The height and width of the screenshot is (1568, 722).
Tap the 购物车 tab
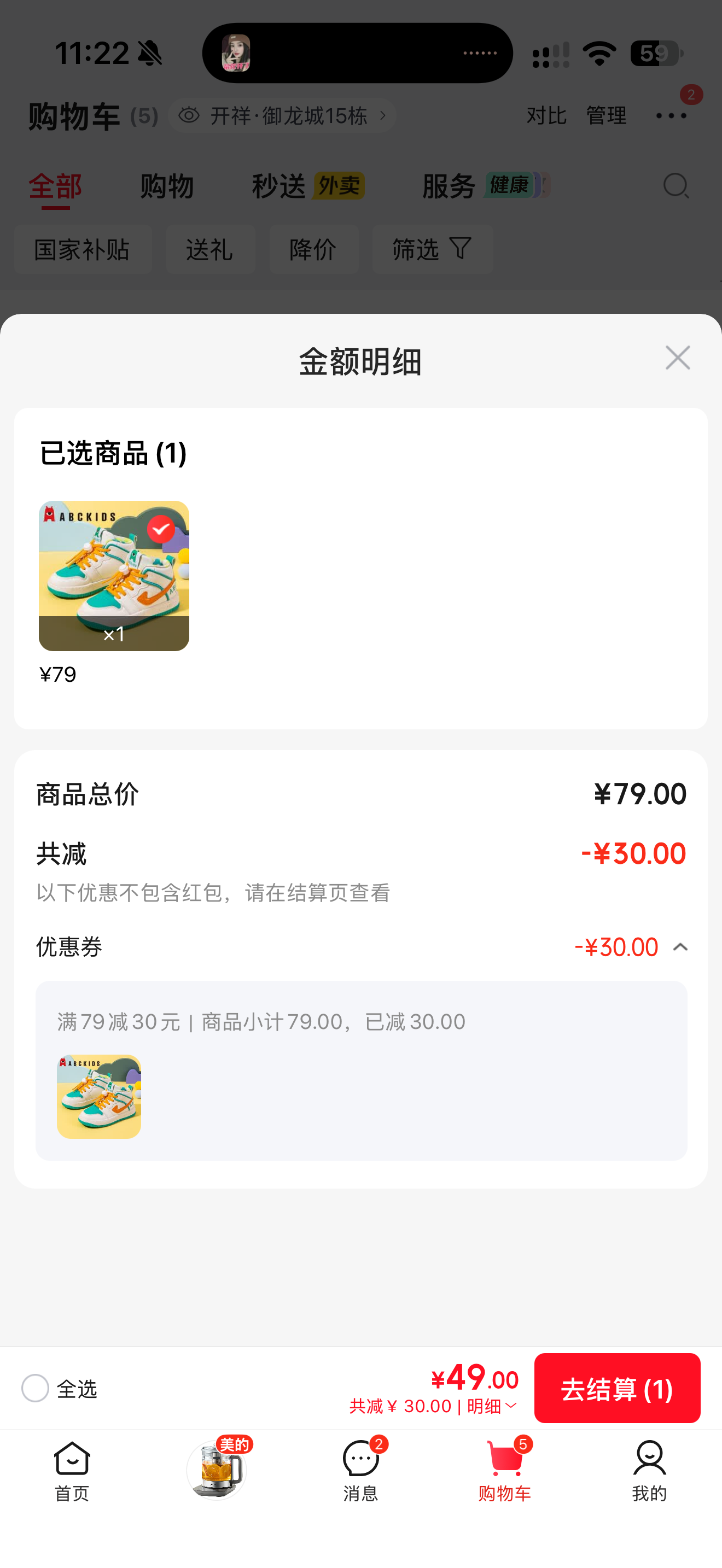click(505, 1471)
